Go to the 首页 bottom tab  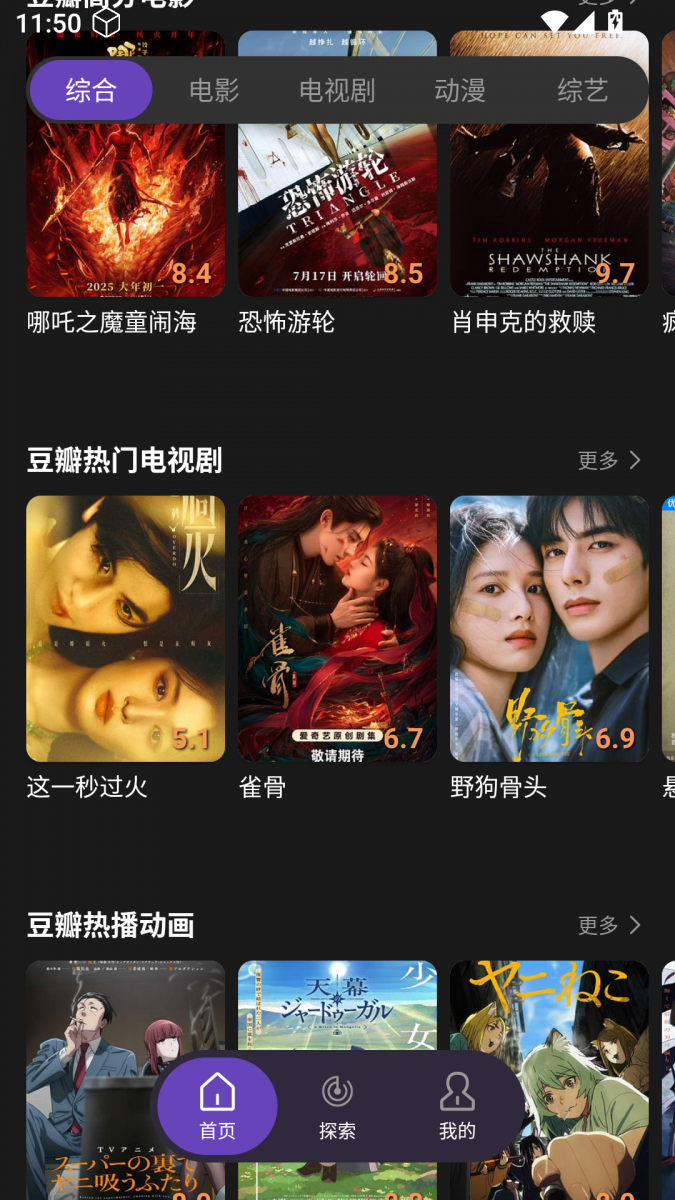(x=217, y=1106)
